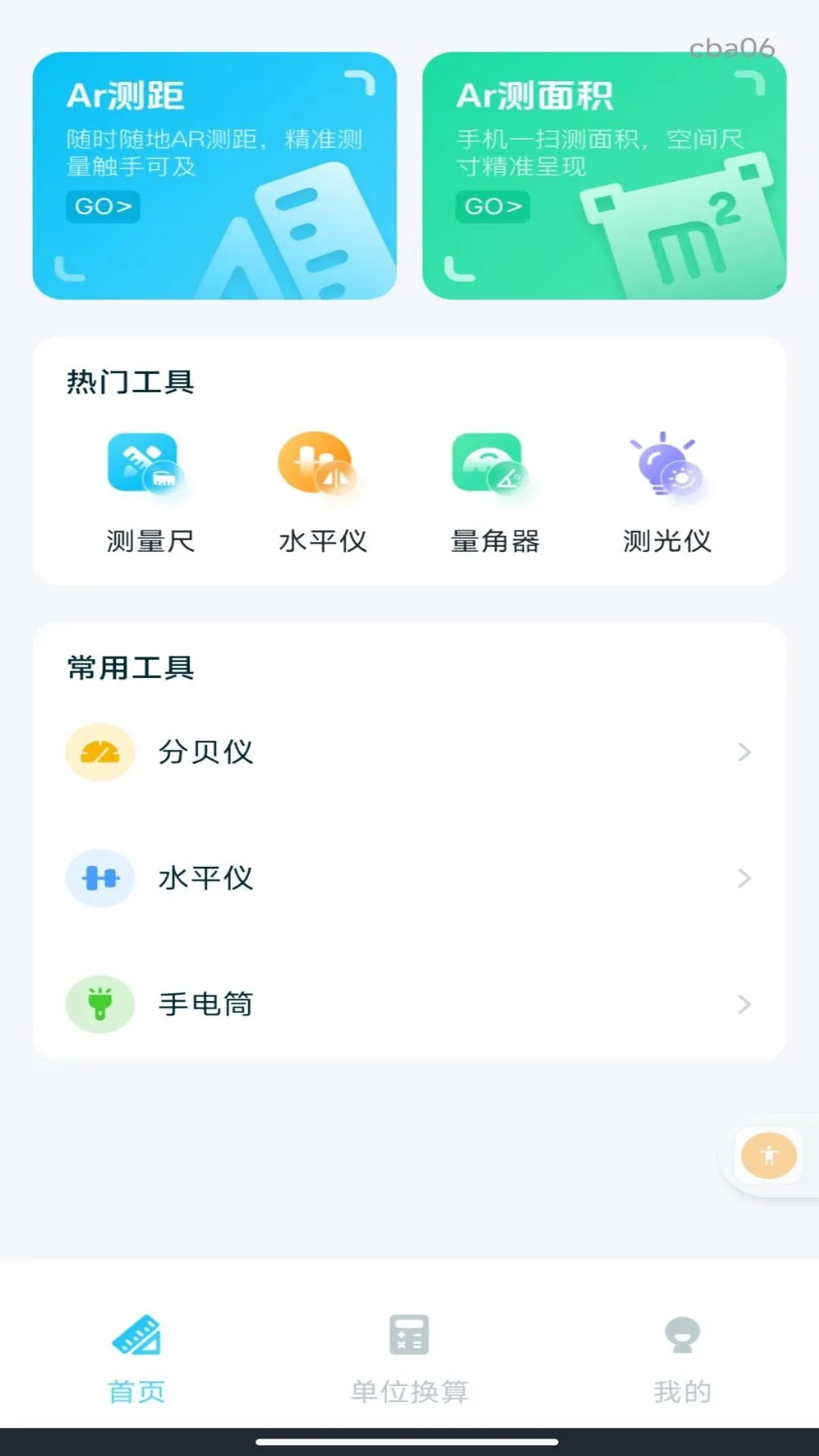Viewport: 819px width, 1456px height.
Task: Expand the 水平仪 row chevron arrow
Action: (x=745, y=877)
